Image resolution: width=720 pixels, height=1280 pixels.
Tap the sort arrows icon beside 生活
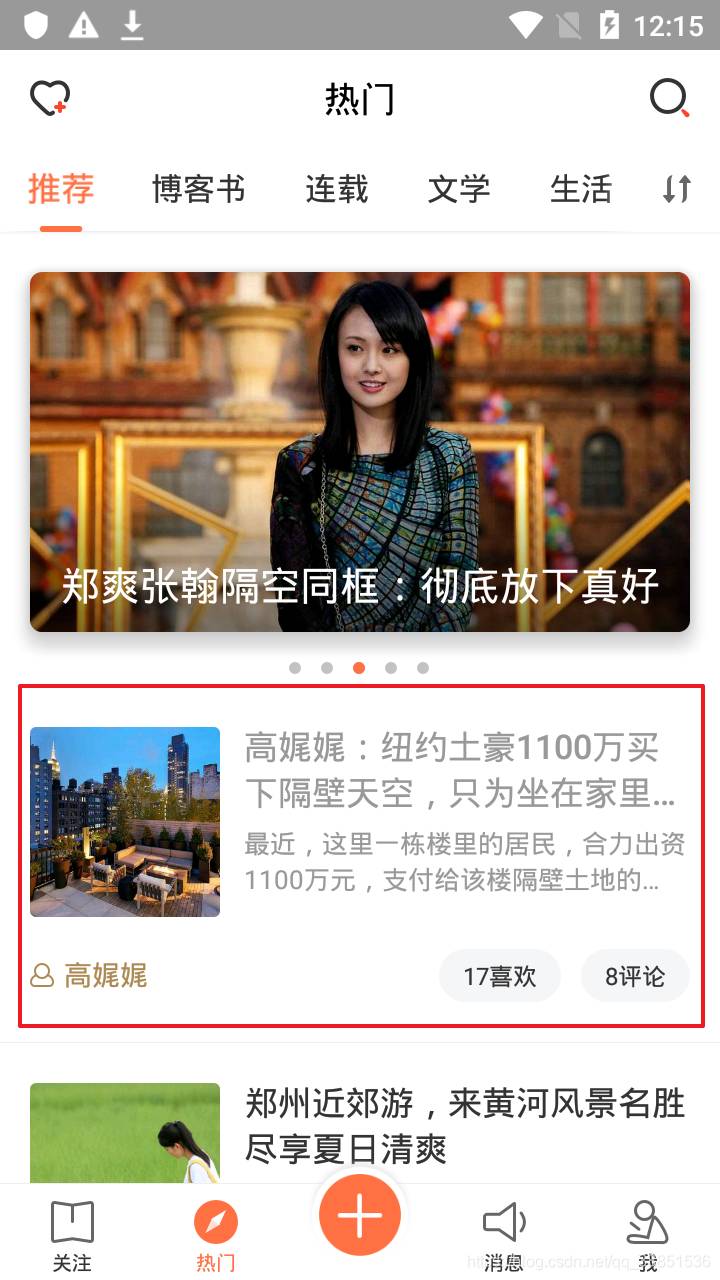click(x=677, y=189)
